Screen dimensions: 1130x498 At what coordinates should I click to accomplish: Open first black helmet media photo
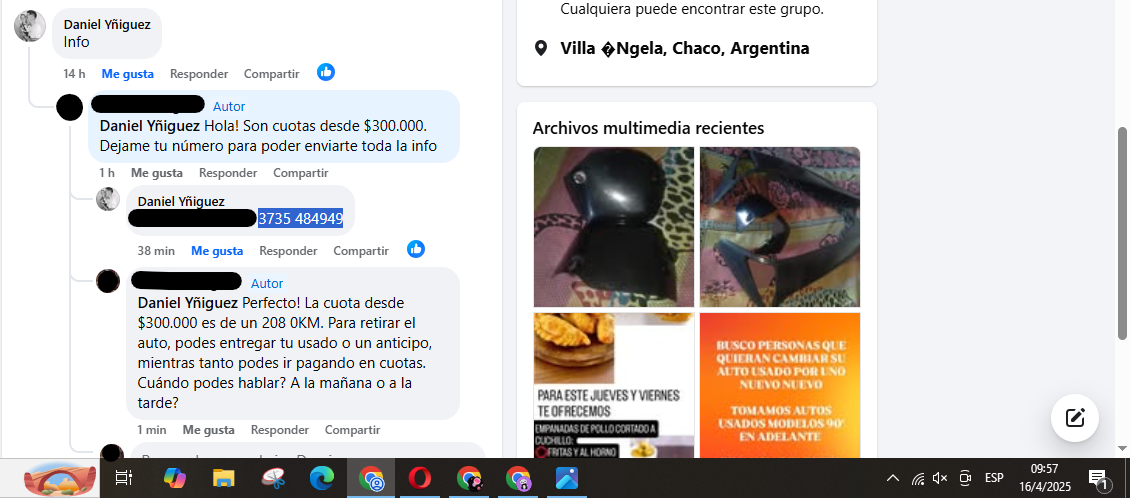613,227
